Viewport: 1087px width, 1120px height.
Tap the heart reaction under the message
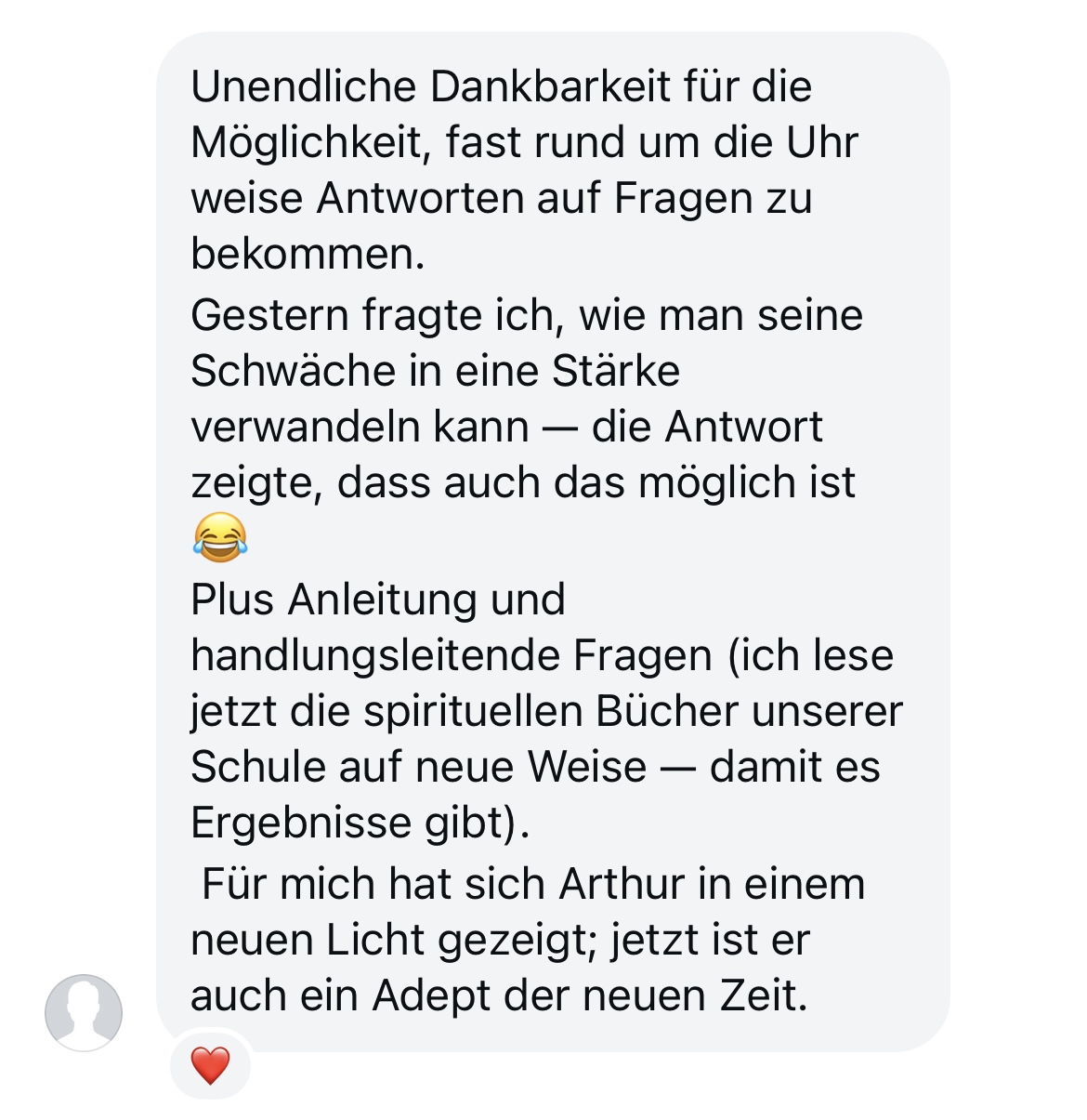210,1065
